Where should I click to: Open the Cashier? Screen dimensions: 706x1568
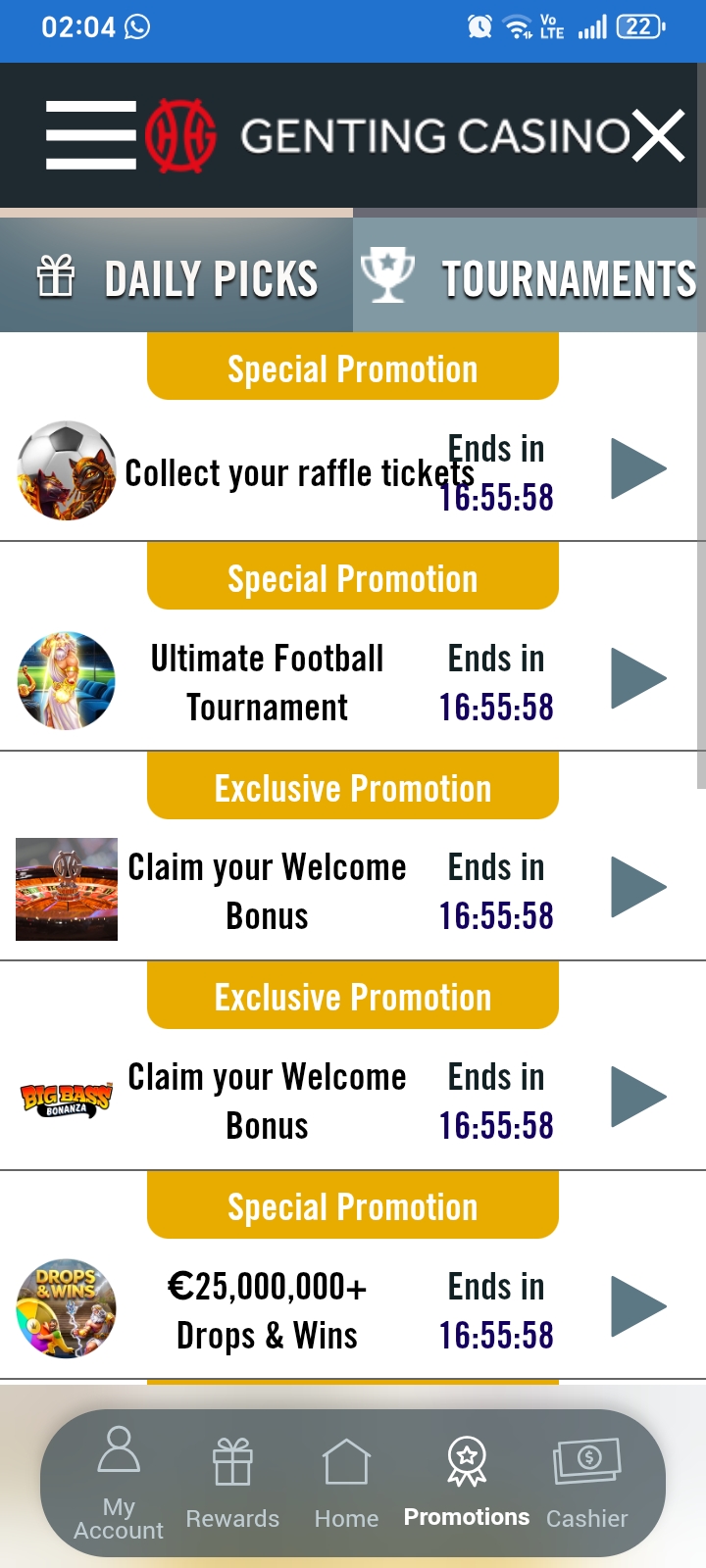click(x=586, y=1484)
